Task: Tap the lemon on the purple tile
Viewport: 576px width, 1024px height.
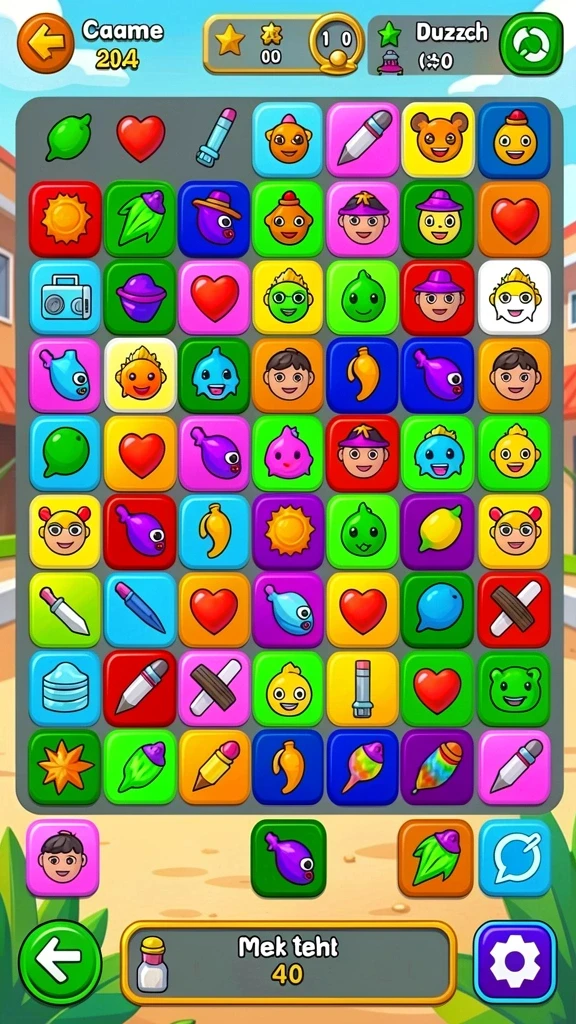Action: [438, 532]
